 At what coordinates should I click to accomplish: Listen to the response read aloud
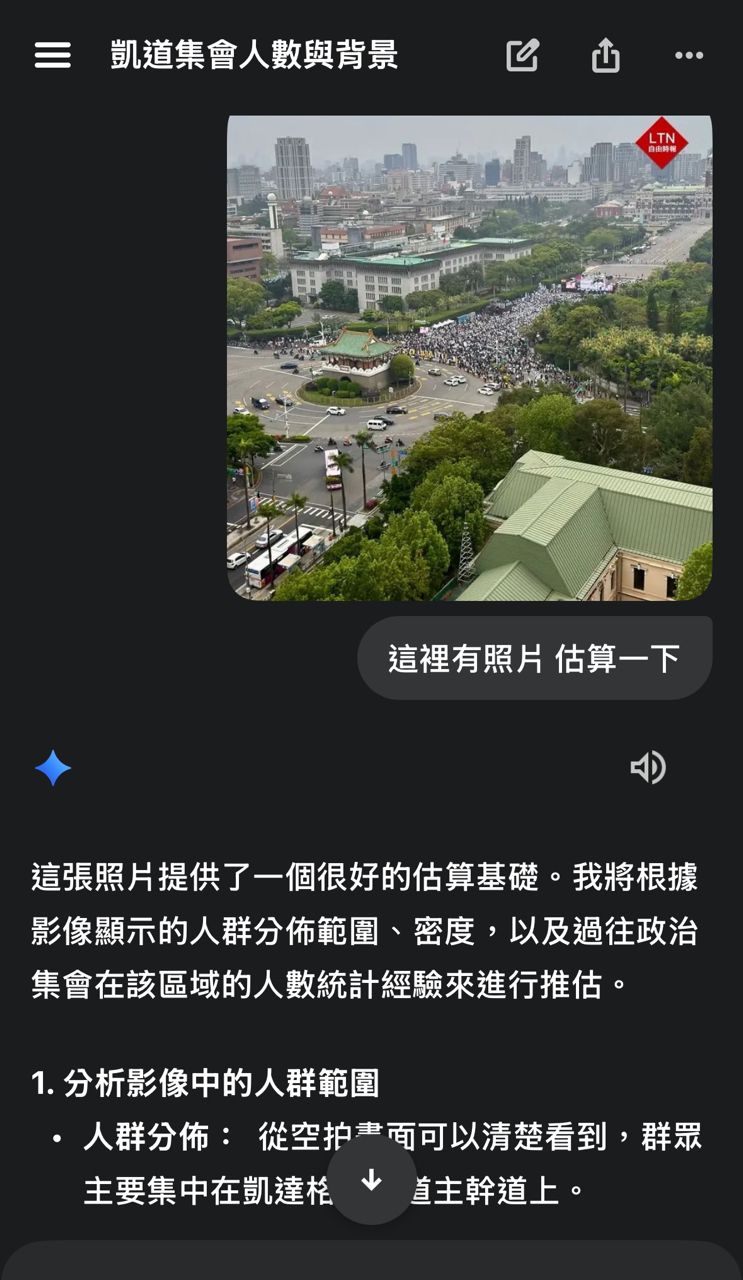(647, 768)
